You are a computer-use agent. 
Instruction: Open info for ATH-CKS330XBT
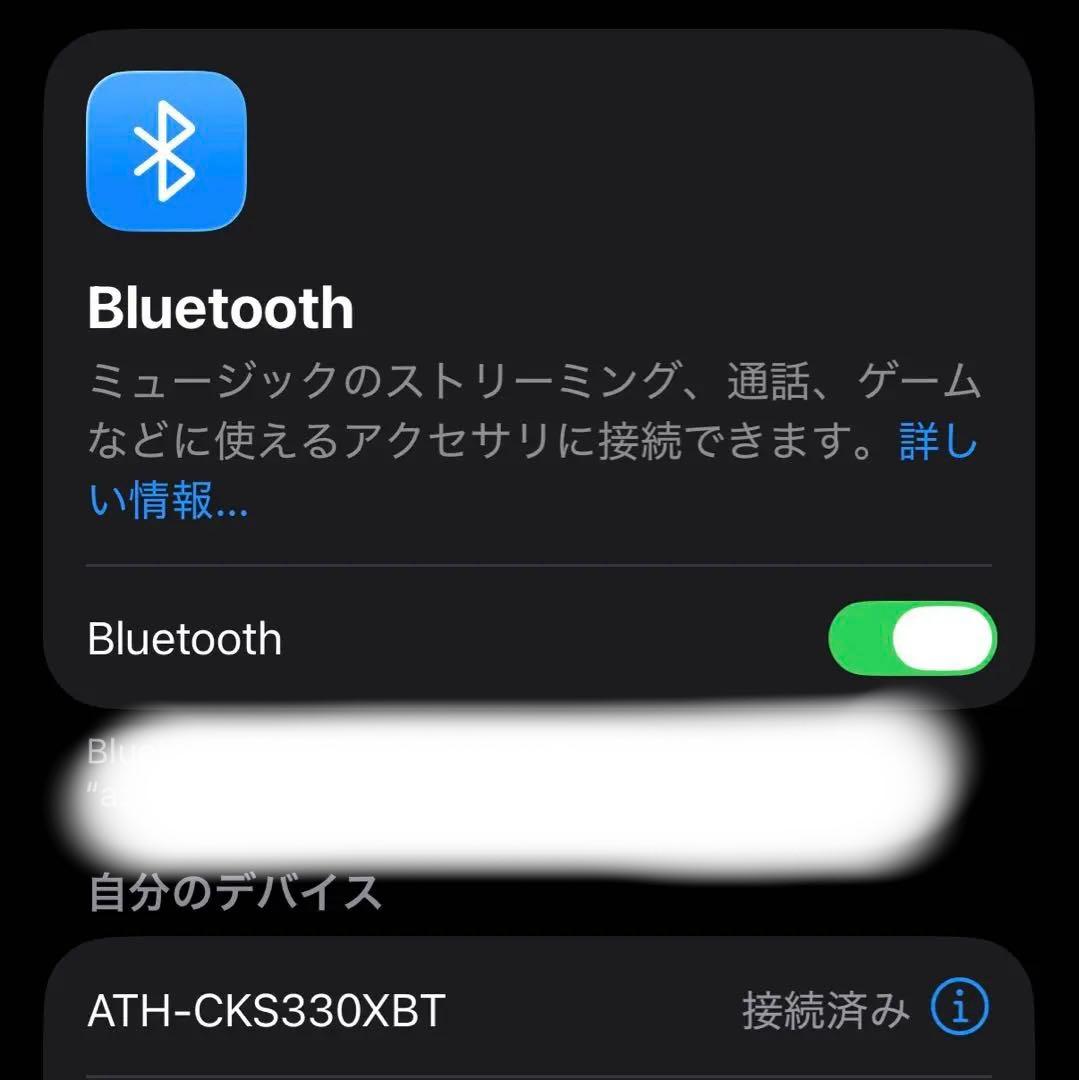[x=959, y=1007]
